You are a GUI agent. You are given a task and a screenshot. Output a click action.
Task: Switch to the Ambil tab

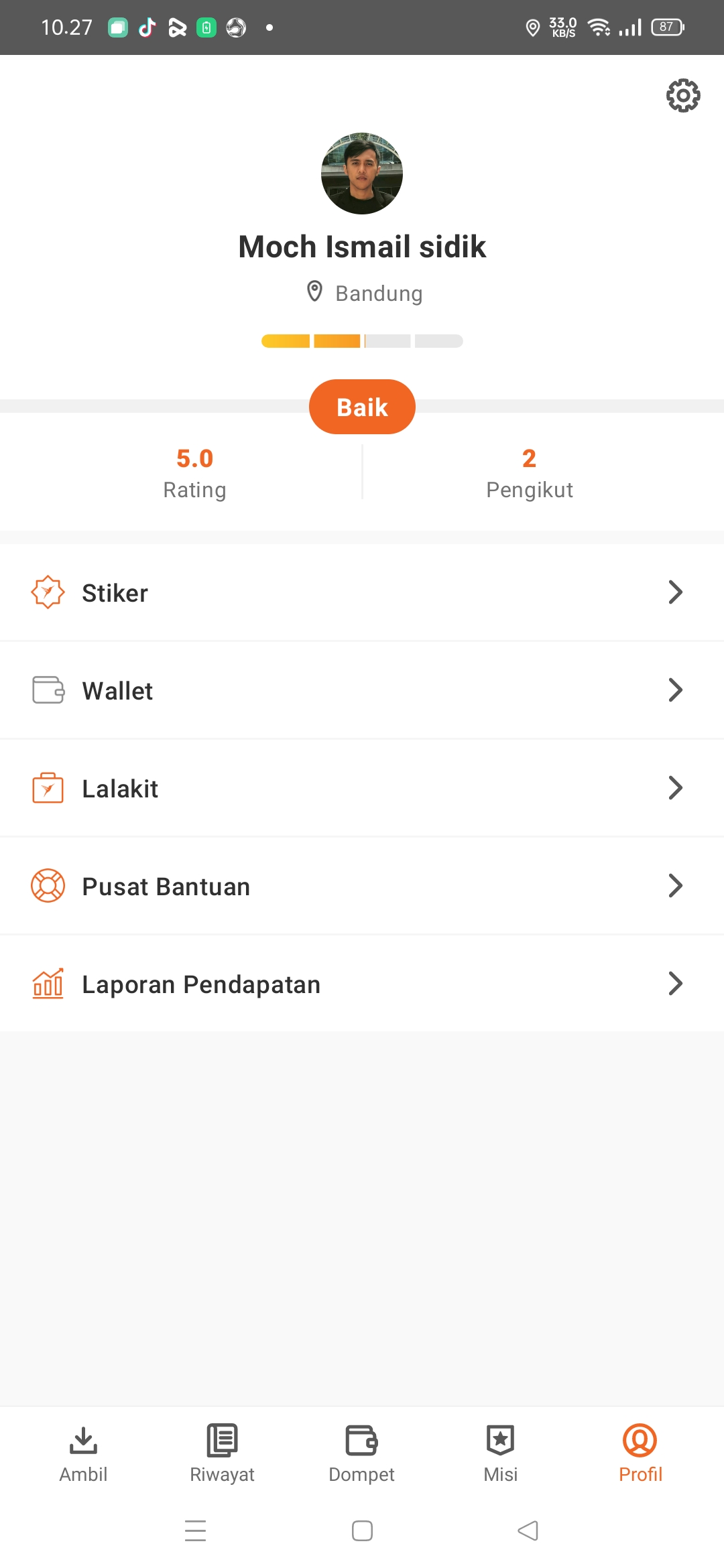83,1451
